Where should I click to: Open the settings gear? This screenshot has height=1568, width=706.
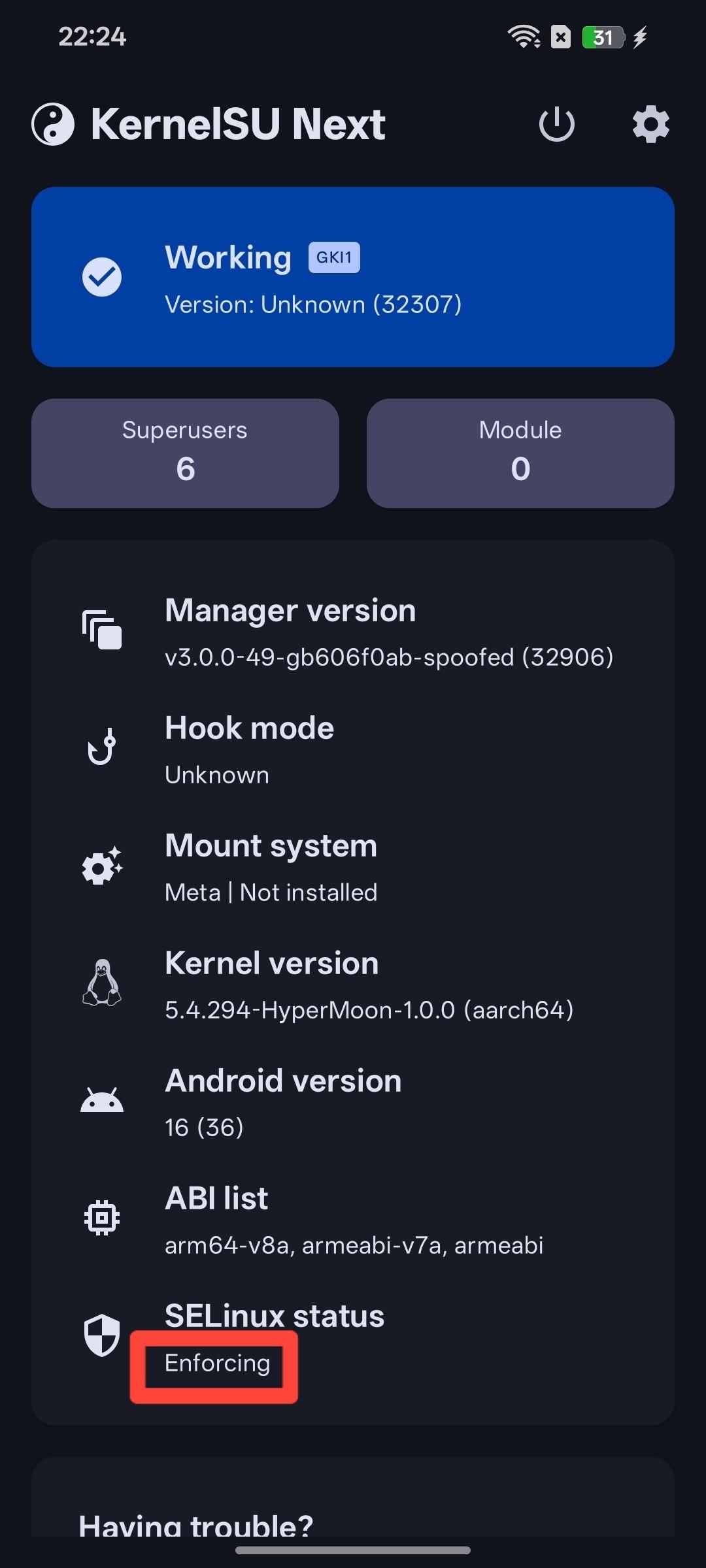650,125
